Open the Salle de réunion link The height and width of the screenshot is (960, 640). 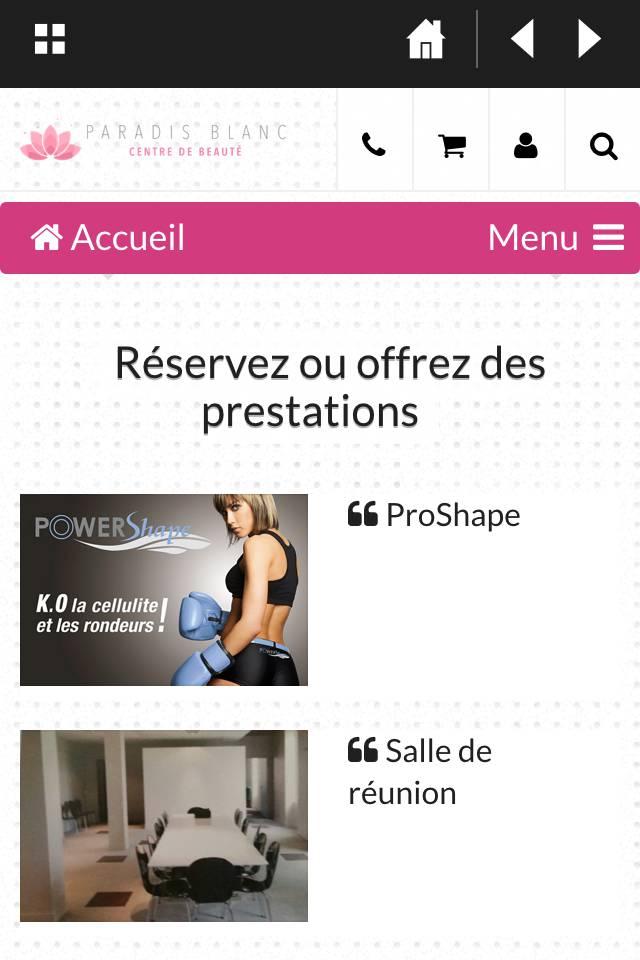click(420, 771)
